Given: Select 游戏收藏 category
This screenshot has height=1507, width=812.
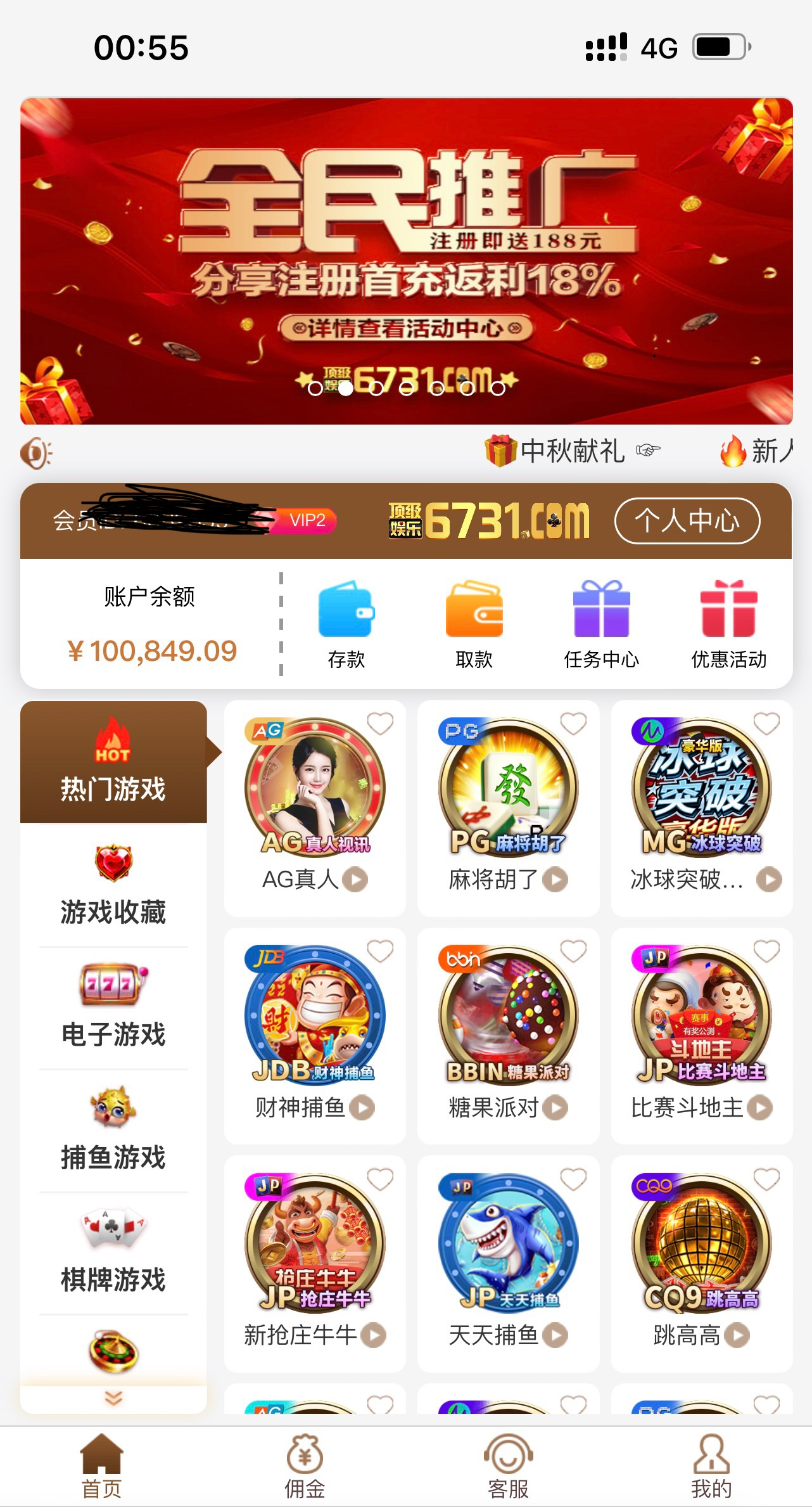Looking at the screenshot, I should (x=113, y=885).
